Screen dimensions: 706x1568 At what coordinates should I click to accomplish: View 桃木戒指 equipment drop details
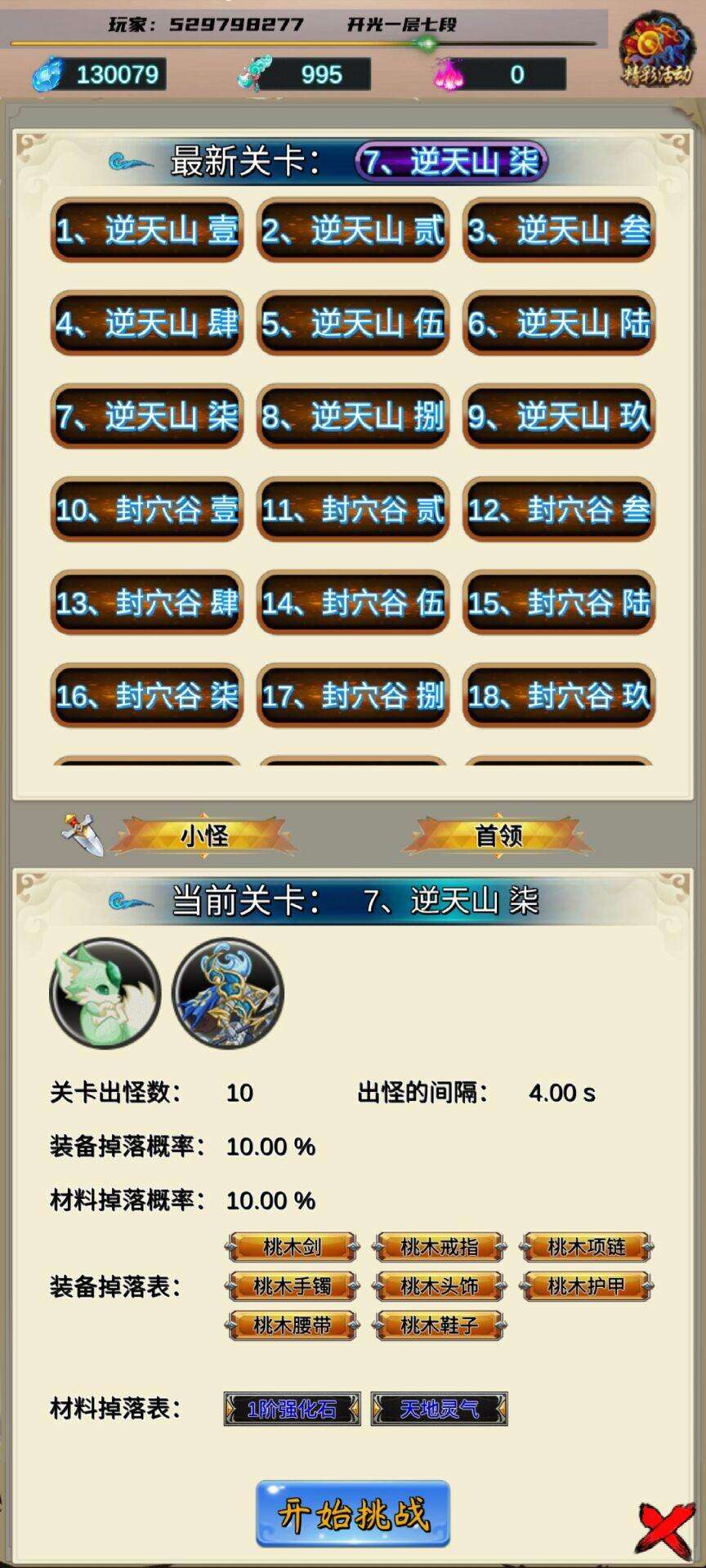point(440,1247)
